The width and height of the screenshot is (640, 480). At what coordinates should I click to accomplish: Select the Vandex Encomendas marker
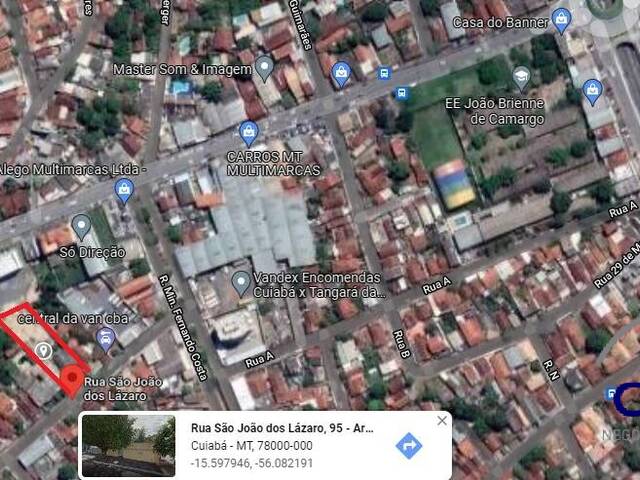coord(241,282)
